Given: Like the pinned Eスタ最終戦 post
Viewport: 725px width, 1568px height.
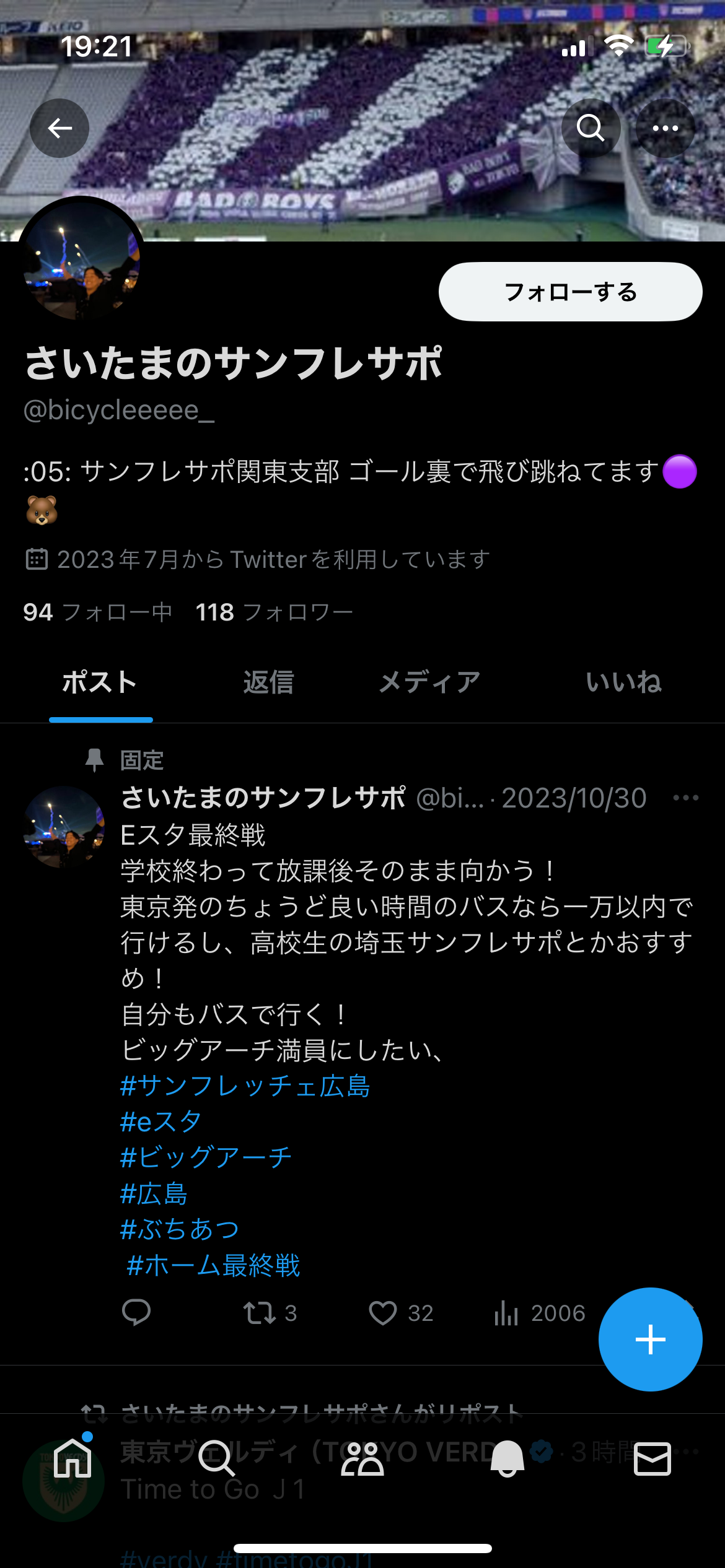Looking at the screenshot, I should (383, 1312).
